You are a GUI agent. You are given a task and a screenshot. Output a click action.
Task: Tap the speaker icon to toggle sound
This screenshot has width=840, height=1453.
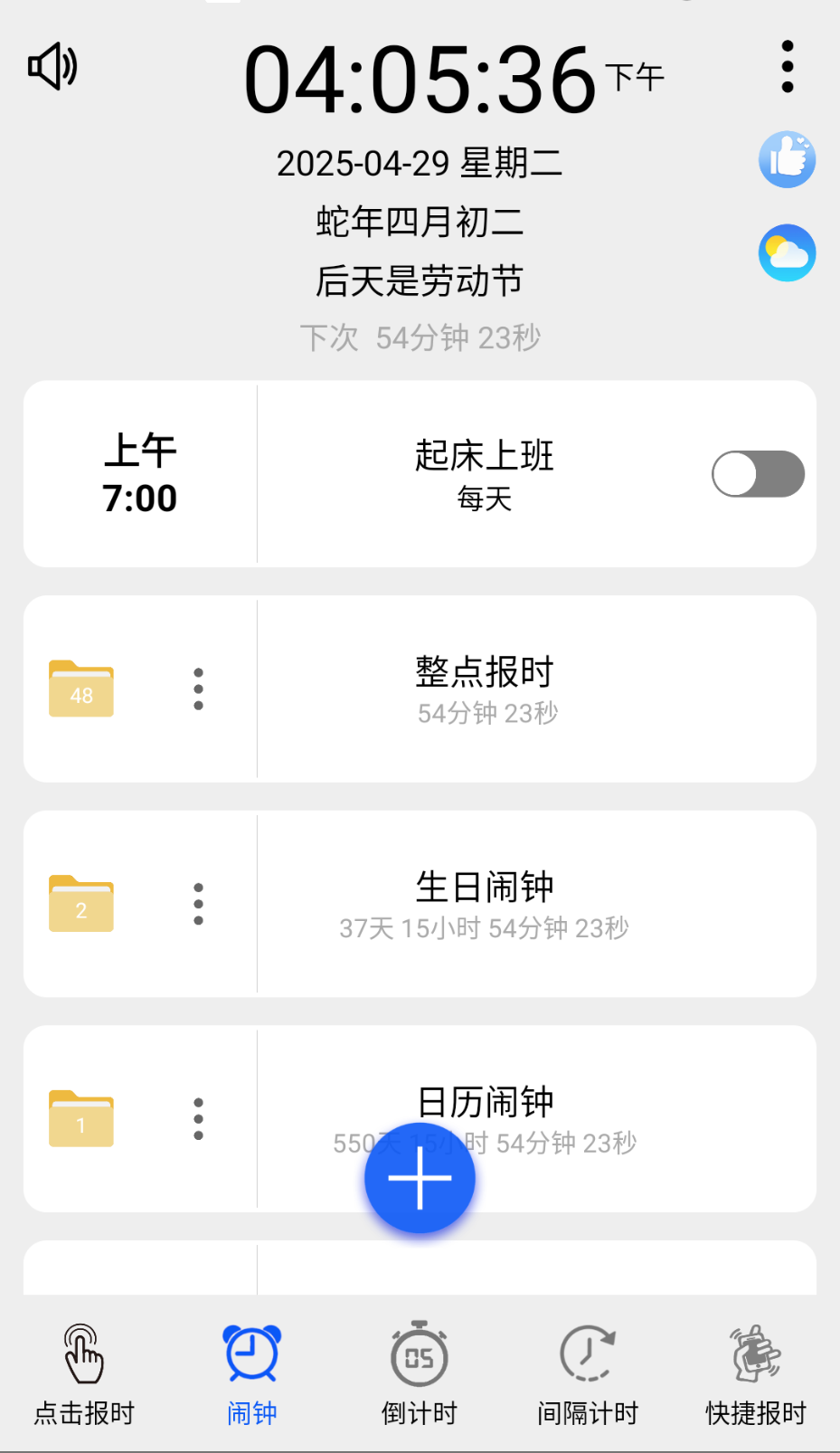[x=52, y=68]
